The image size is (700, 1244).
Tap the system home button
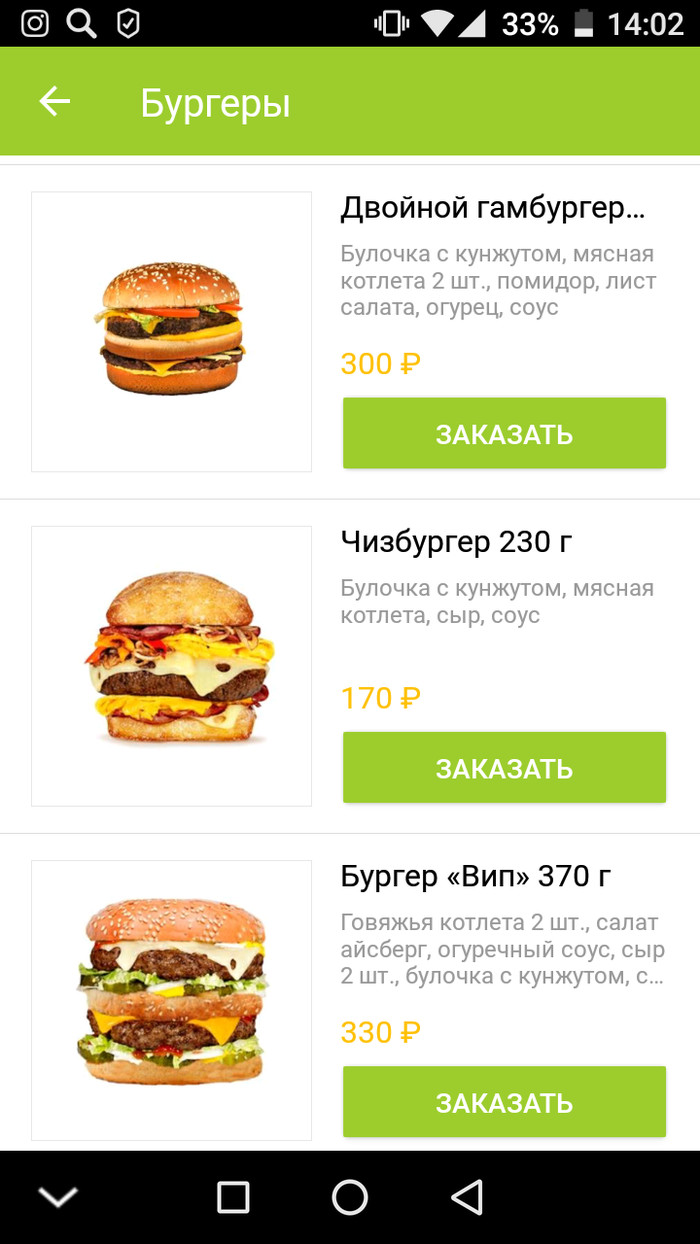tap(350, 1197)
